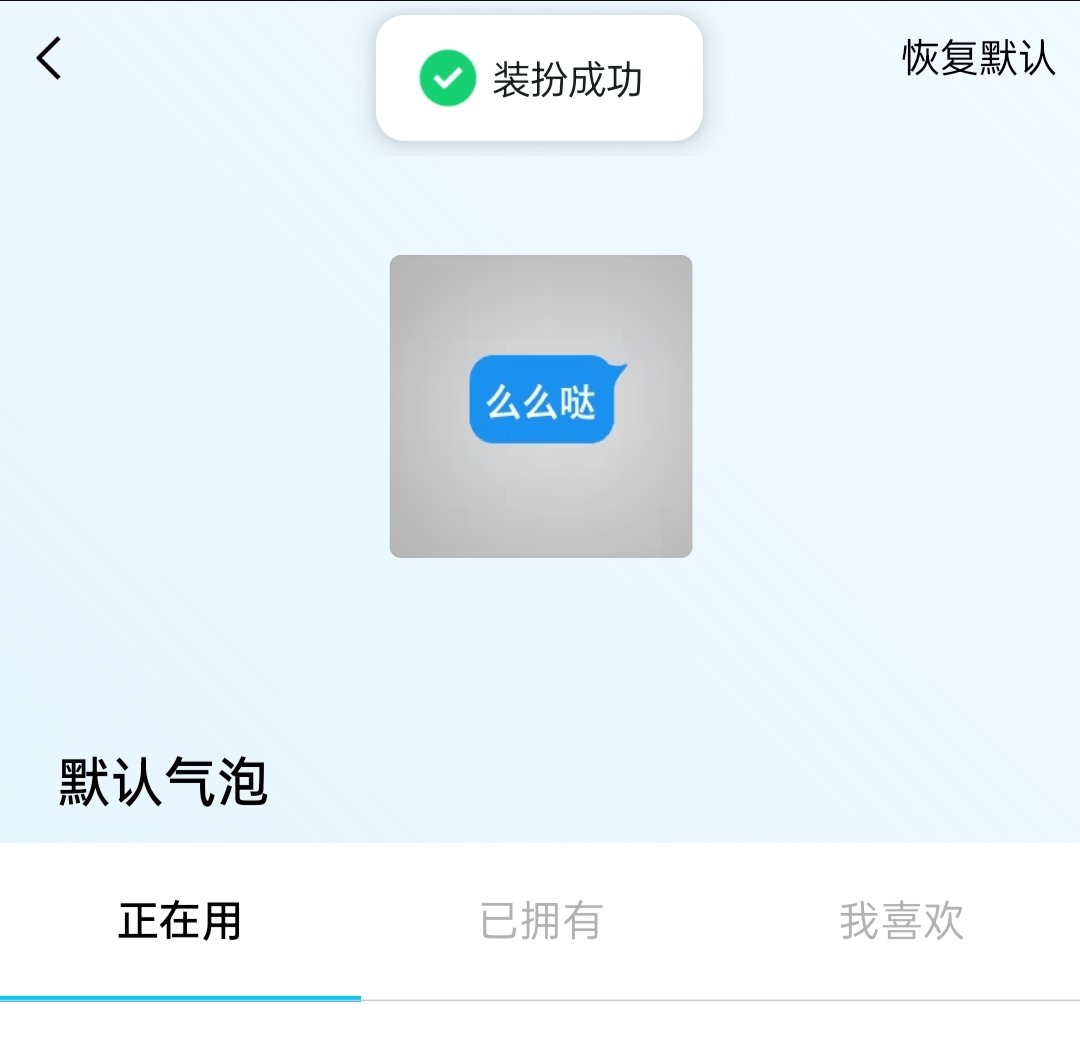Go back using the top-left arrow
Viewport: 1080px width, 1045px height.
48,58
